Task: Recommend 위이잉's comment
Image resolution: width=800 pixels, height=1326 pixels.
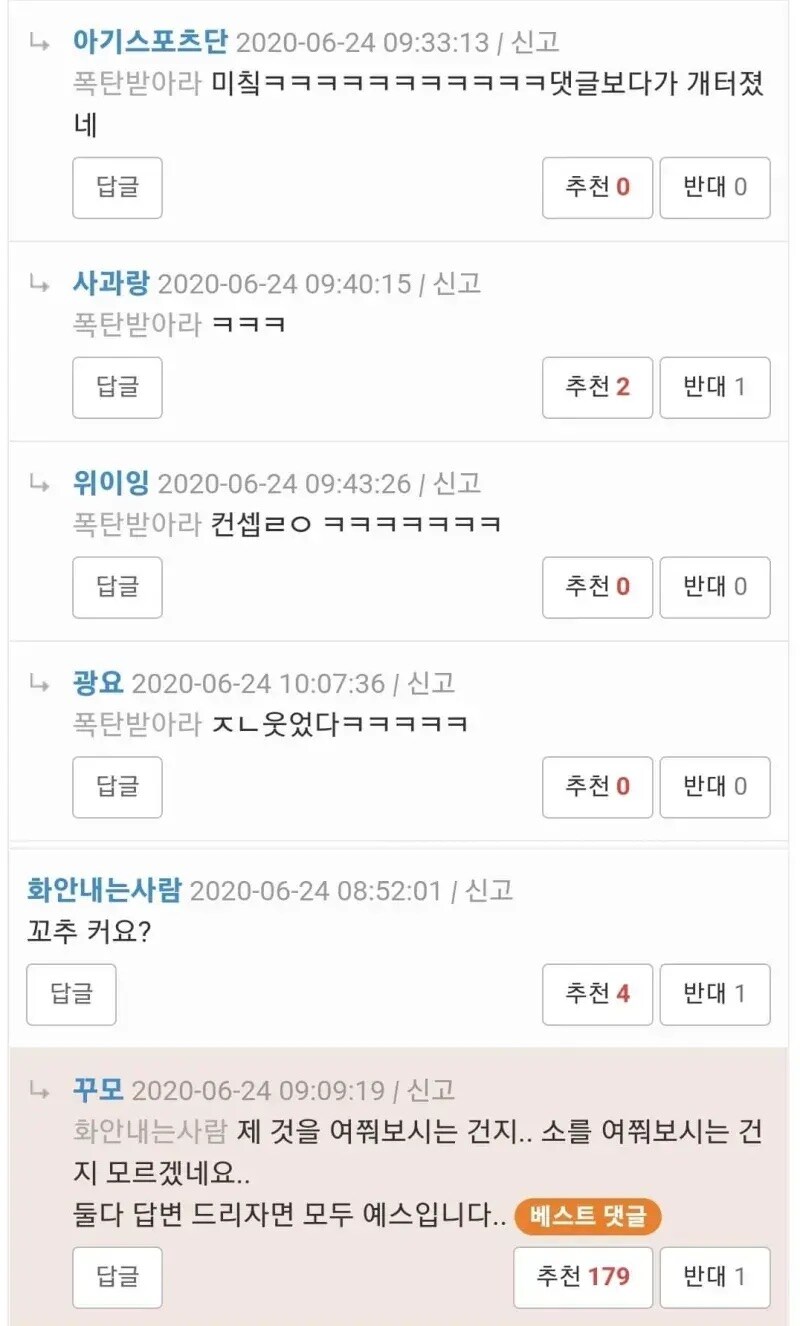Action: coord(597,587)
